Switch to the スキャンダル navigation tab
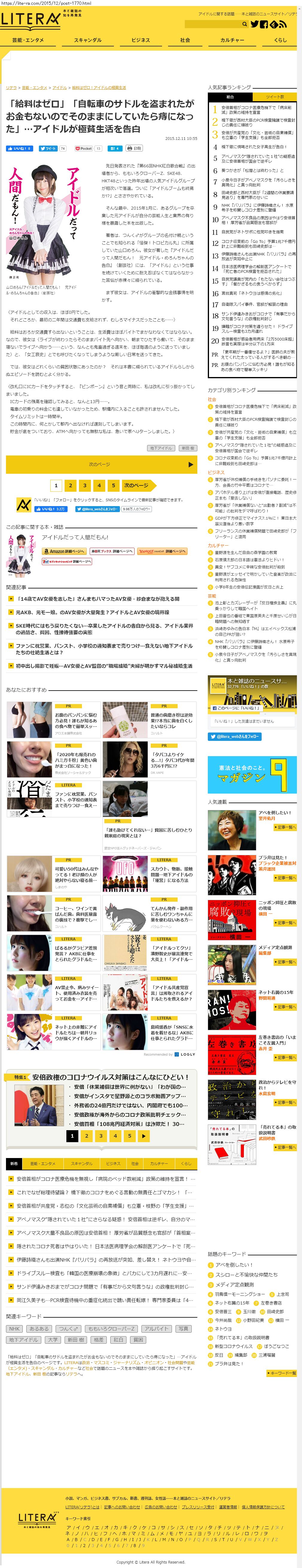Screen dimensions: 302x1568 88,40
